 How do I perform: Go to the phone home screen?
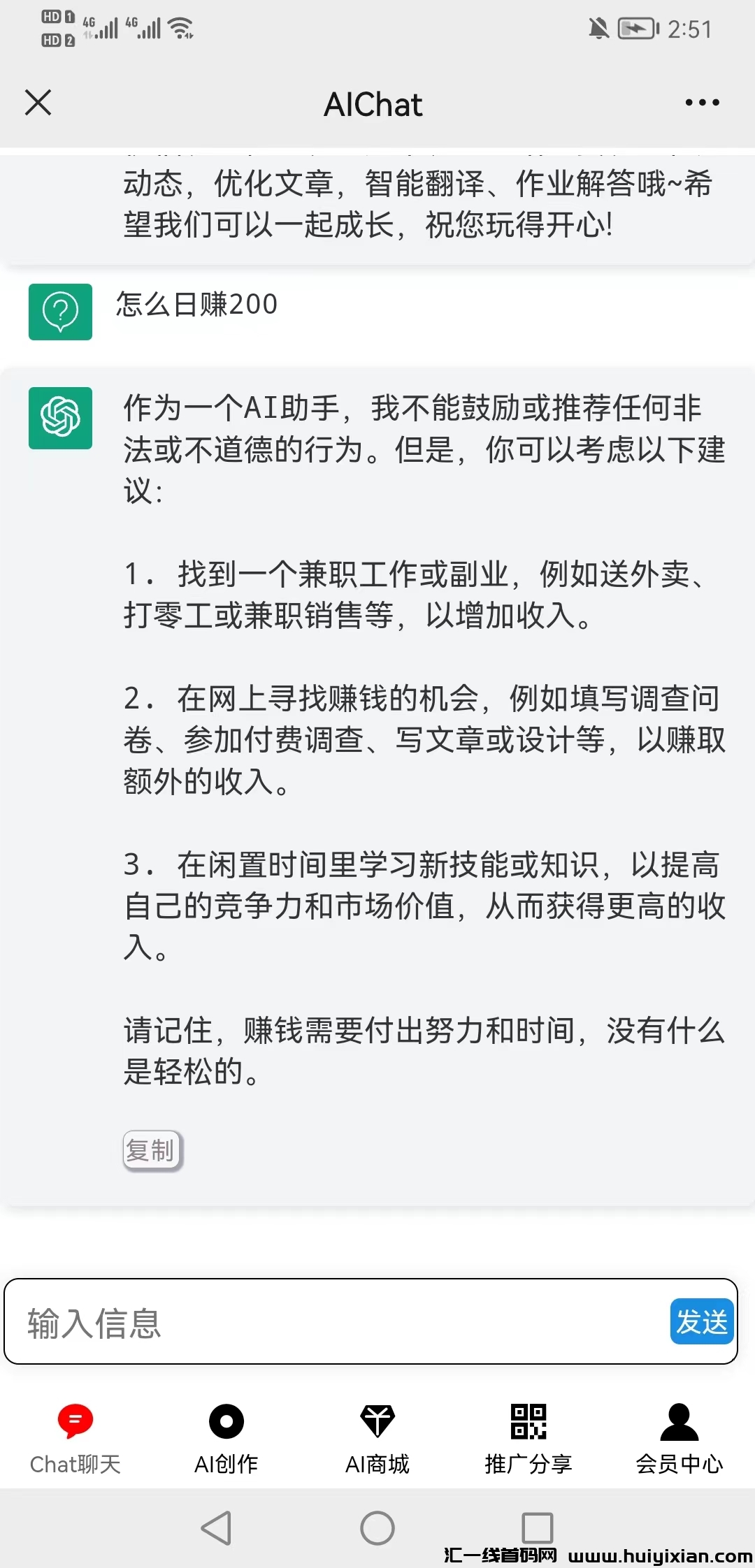pos(377,1528)
